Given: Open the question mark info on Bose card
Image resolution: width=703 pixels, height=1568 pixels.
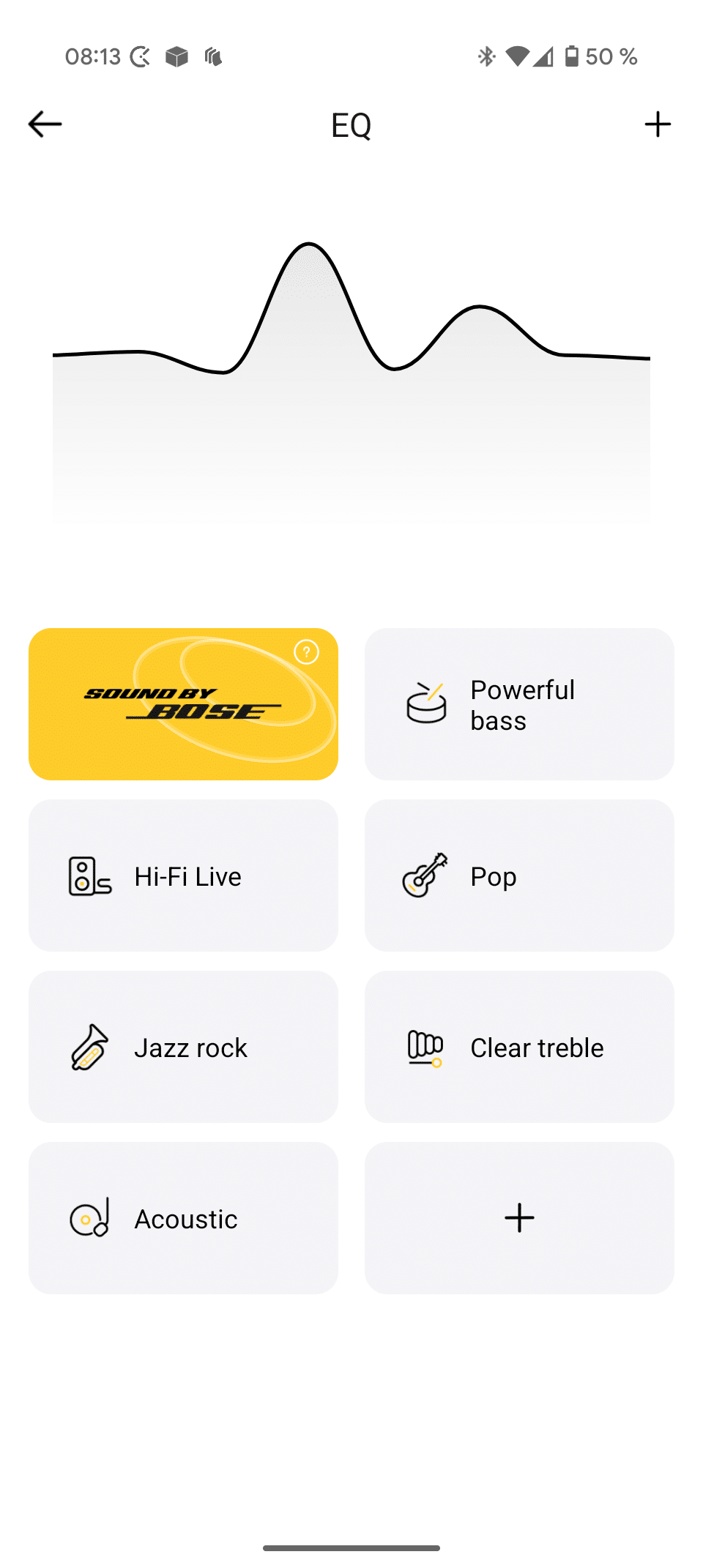Looking at the screenshot, I should coord(306,652).
